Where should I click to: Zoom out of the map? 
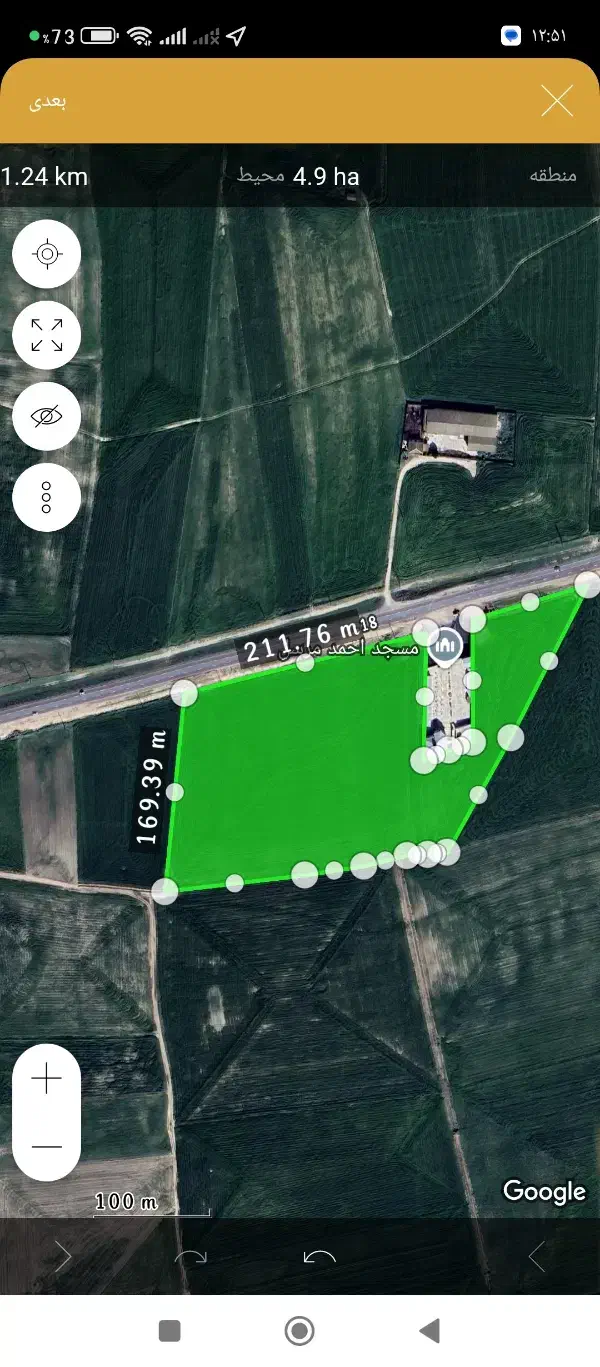tap(47, 1147)
